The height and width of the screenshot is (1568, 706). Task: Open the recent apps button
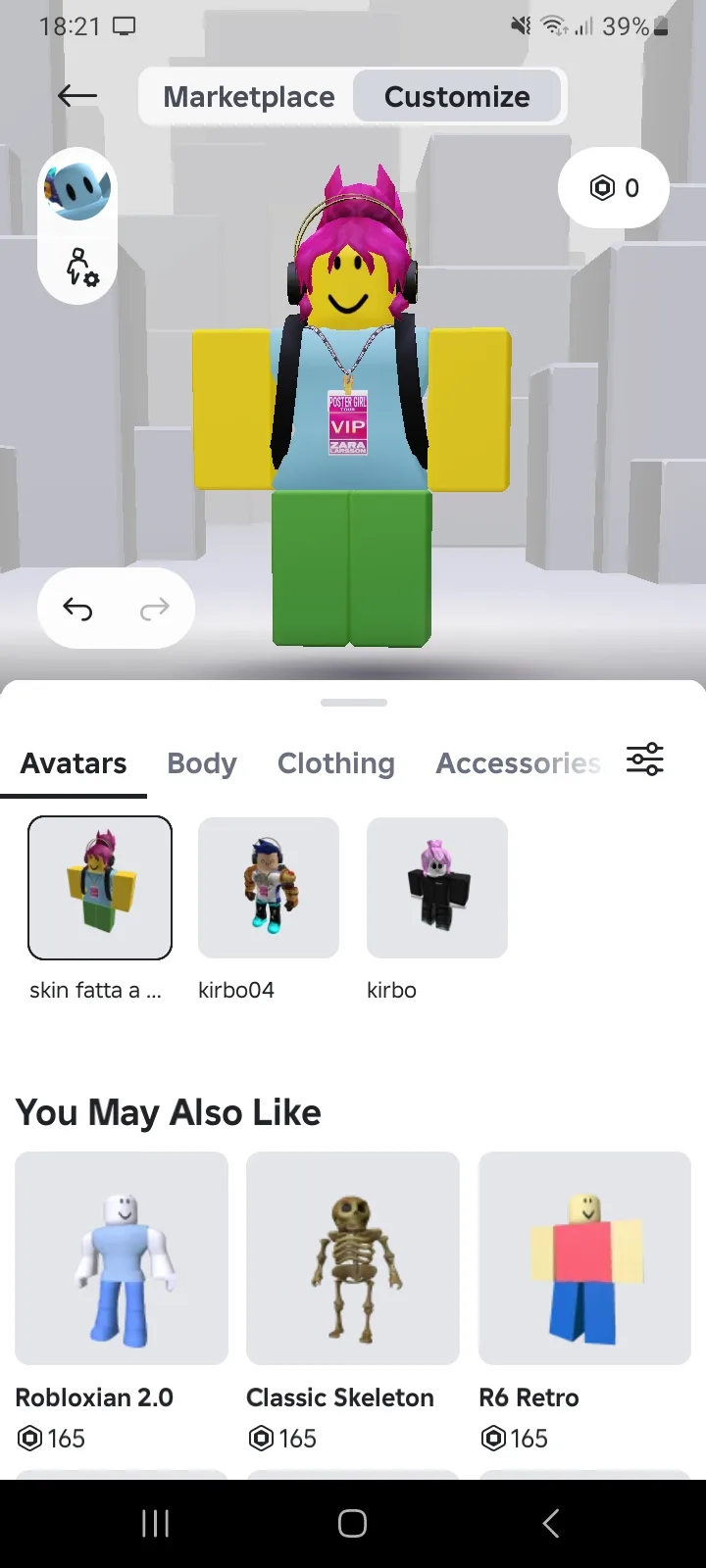tap(155, 1523)
